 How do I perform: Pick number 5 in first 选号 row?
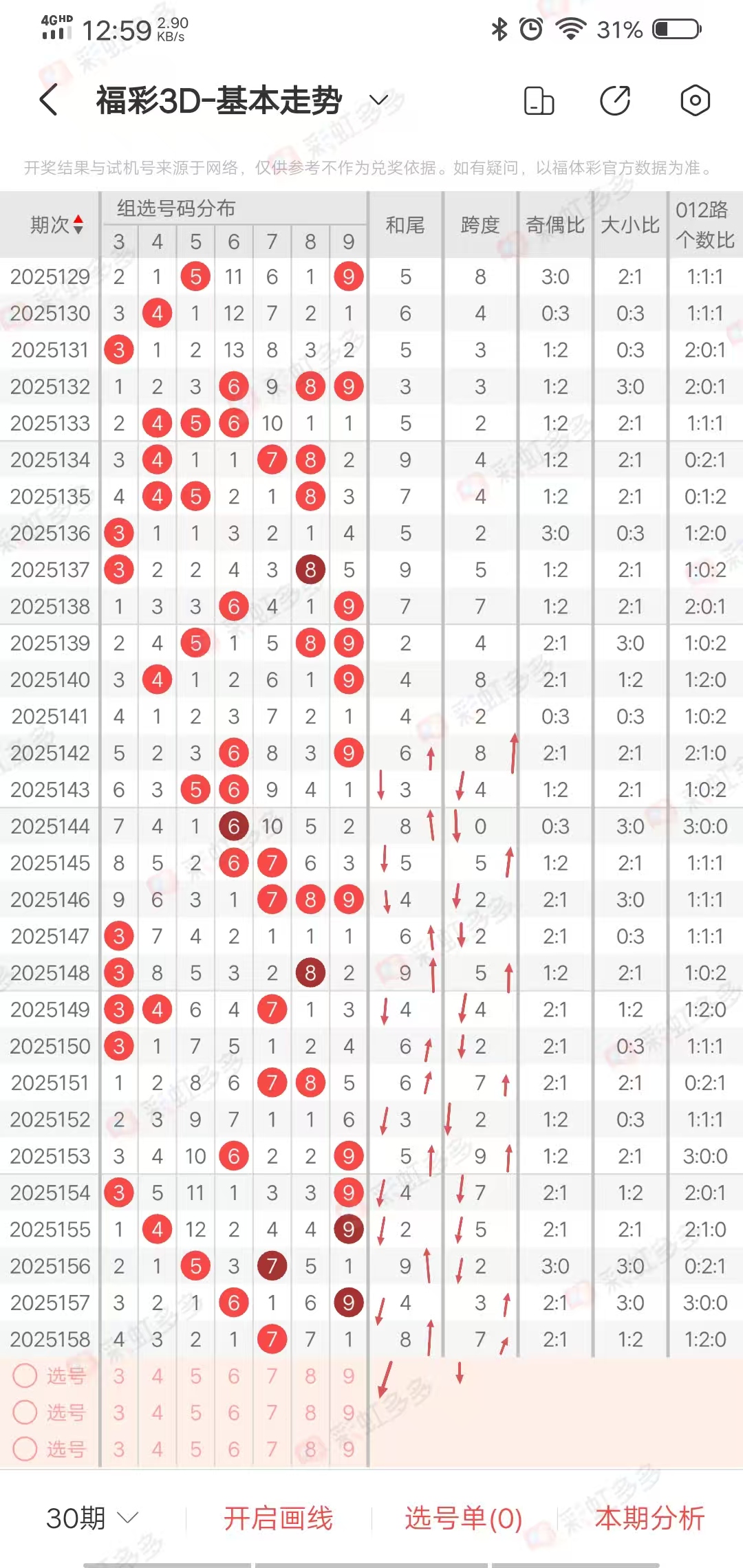195,1375
